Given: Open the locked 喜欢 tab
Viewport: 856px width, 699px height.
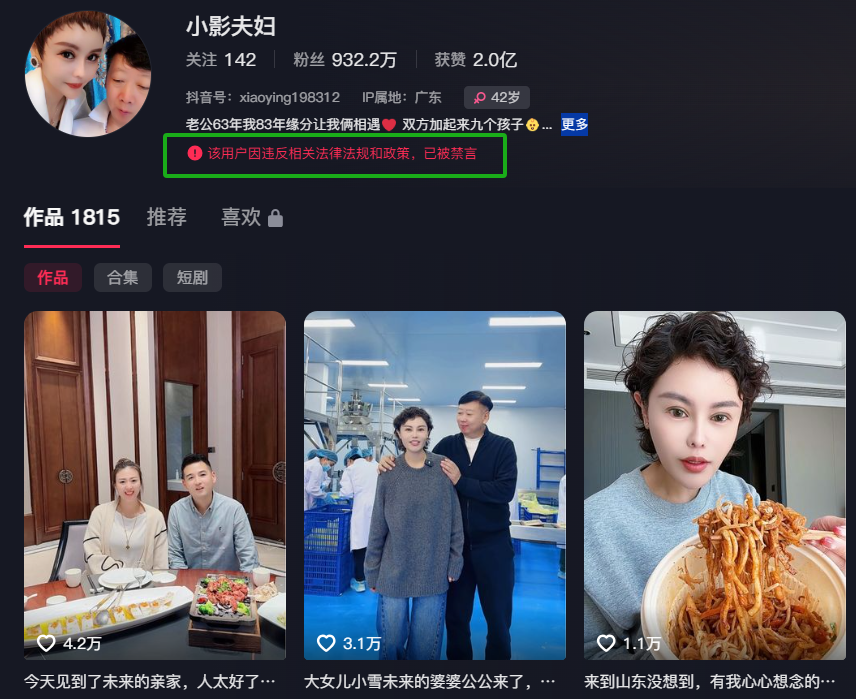Looking at the screenshot, I should point(252,217).
